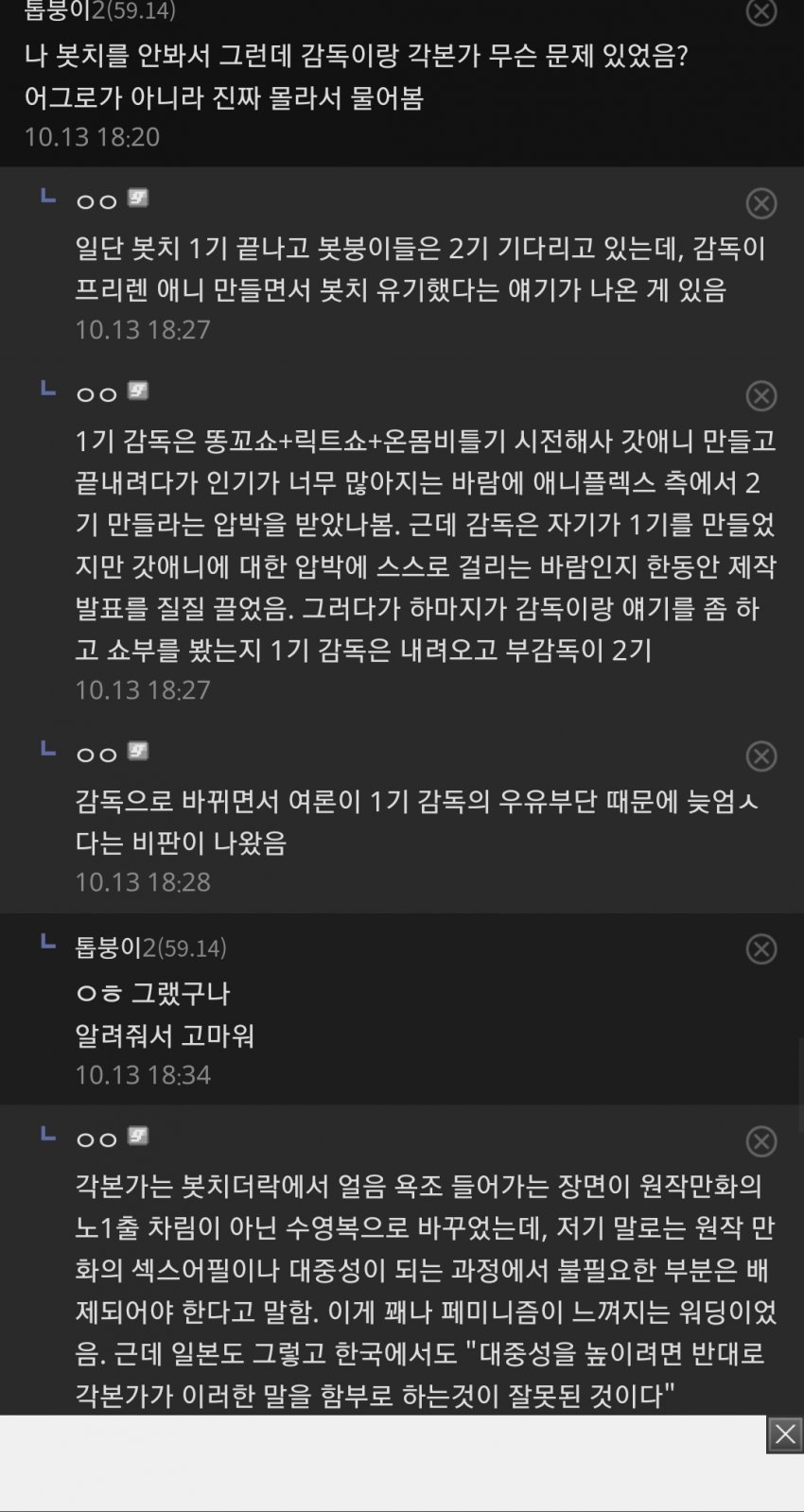Delete the reply starting '일단 봇치 1기 끝나고'

[761, 203]
